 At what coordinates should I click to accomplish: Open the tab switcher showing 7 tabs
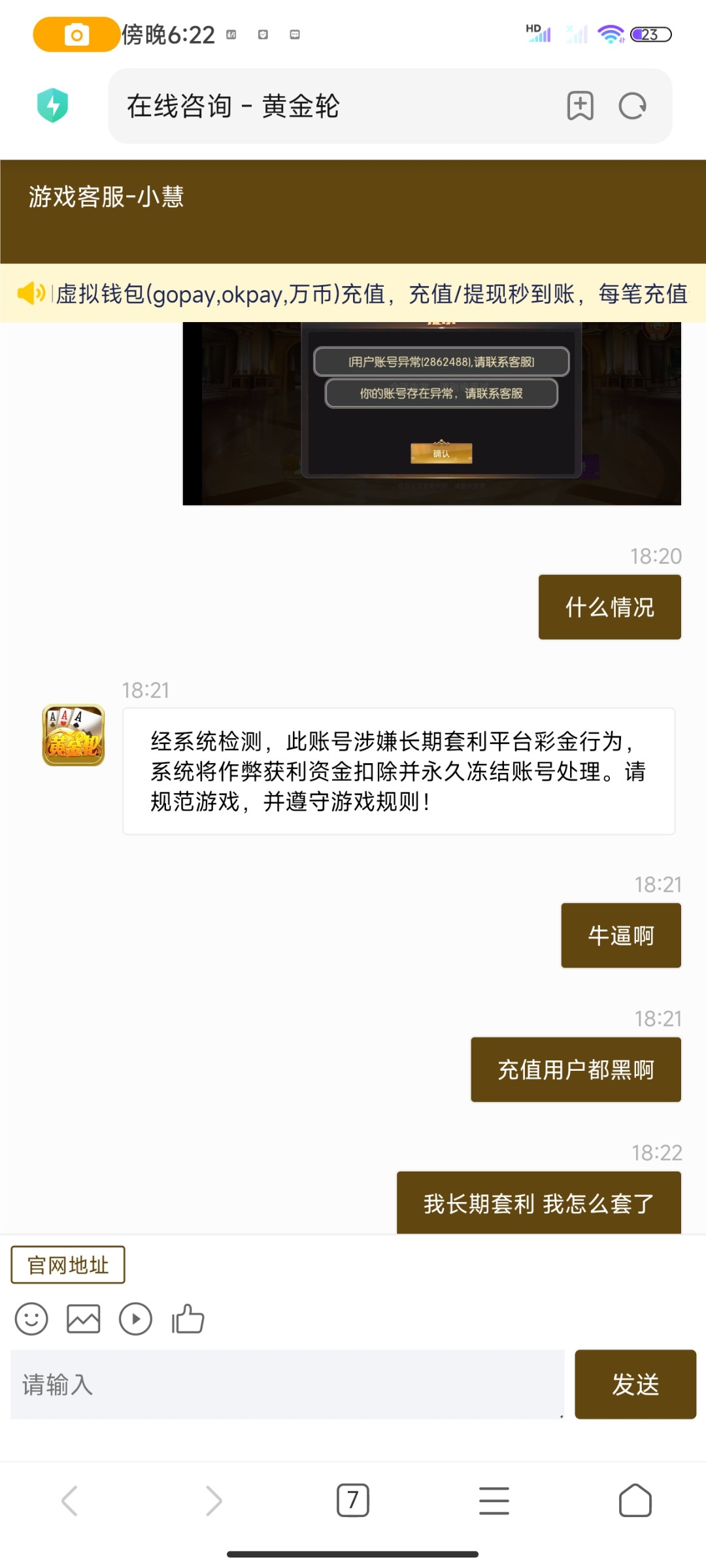pyautogui.click(x=353, y=1500)
